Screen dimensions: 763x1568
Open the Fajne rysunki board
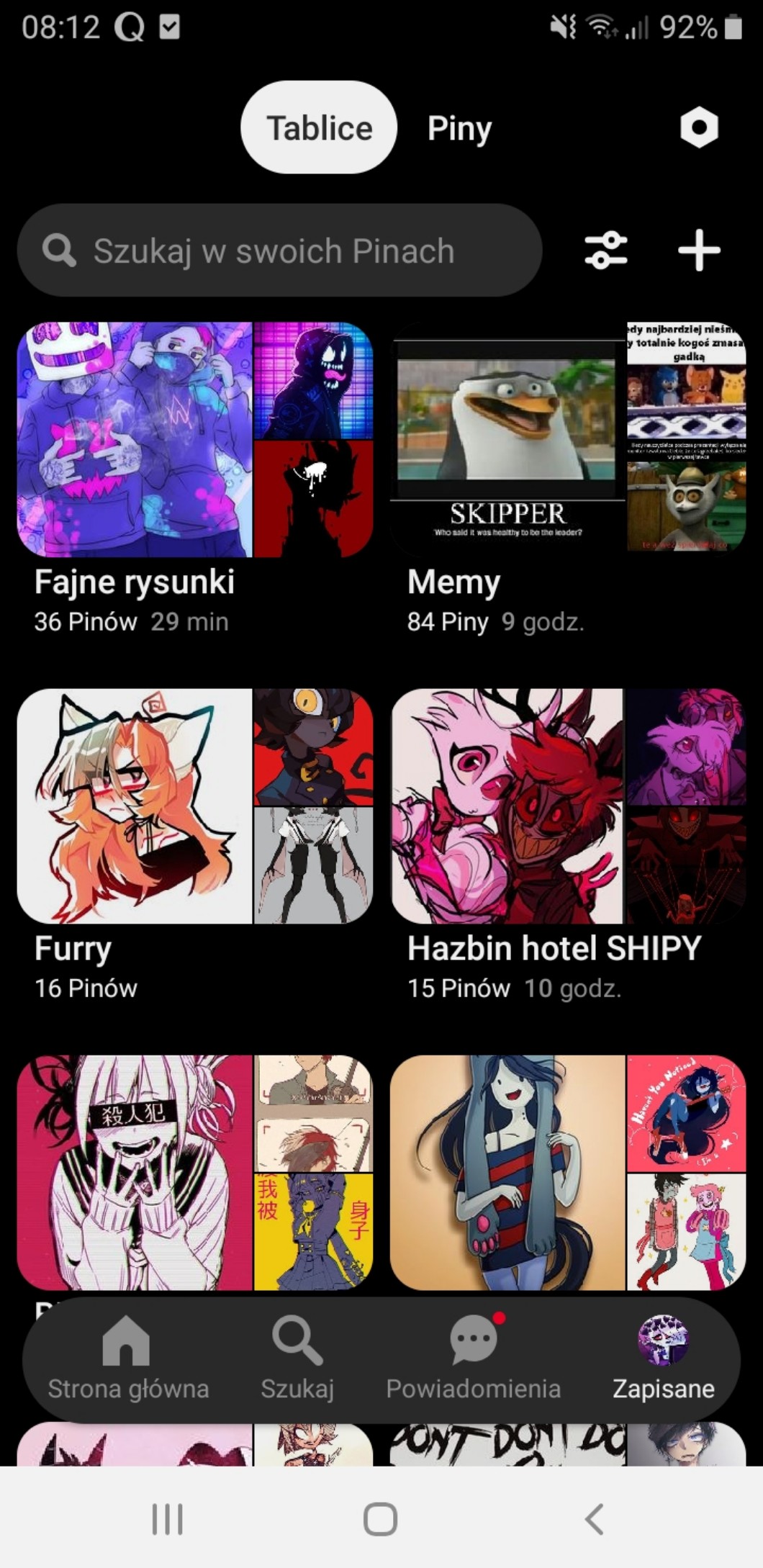[195, 440]
